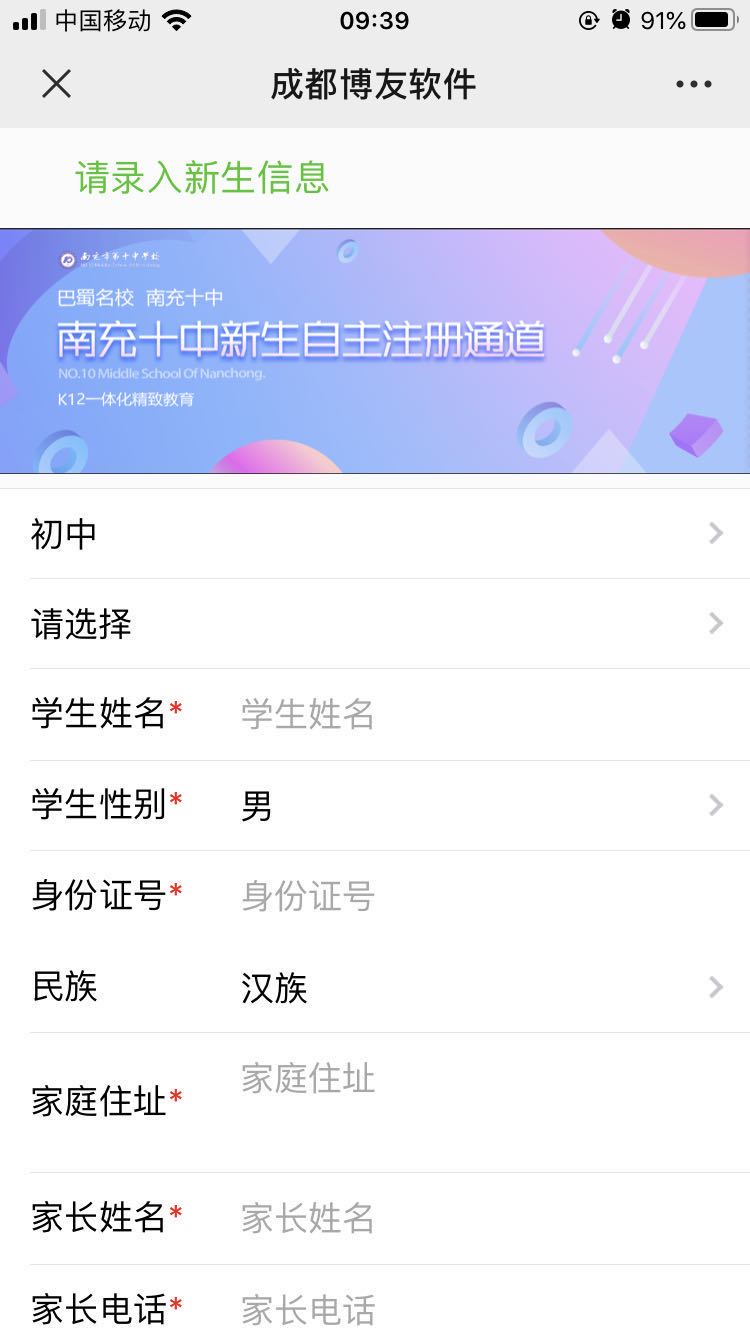The width and height of the screenshot is (750, 1334).
Task: Open the three-dot more menu
Action: point(693,84)
